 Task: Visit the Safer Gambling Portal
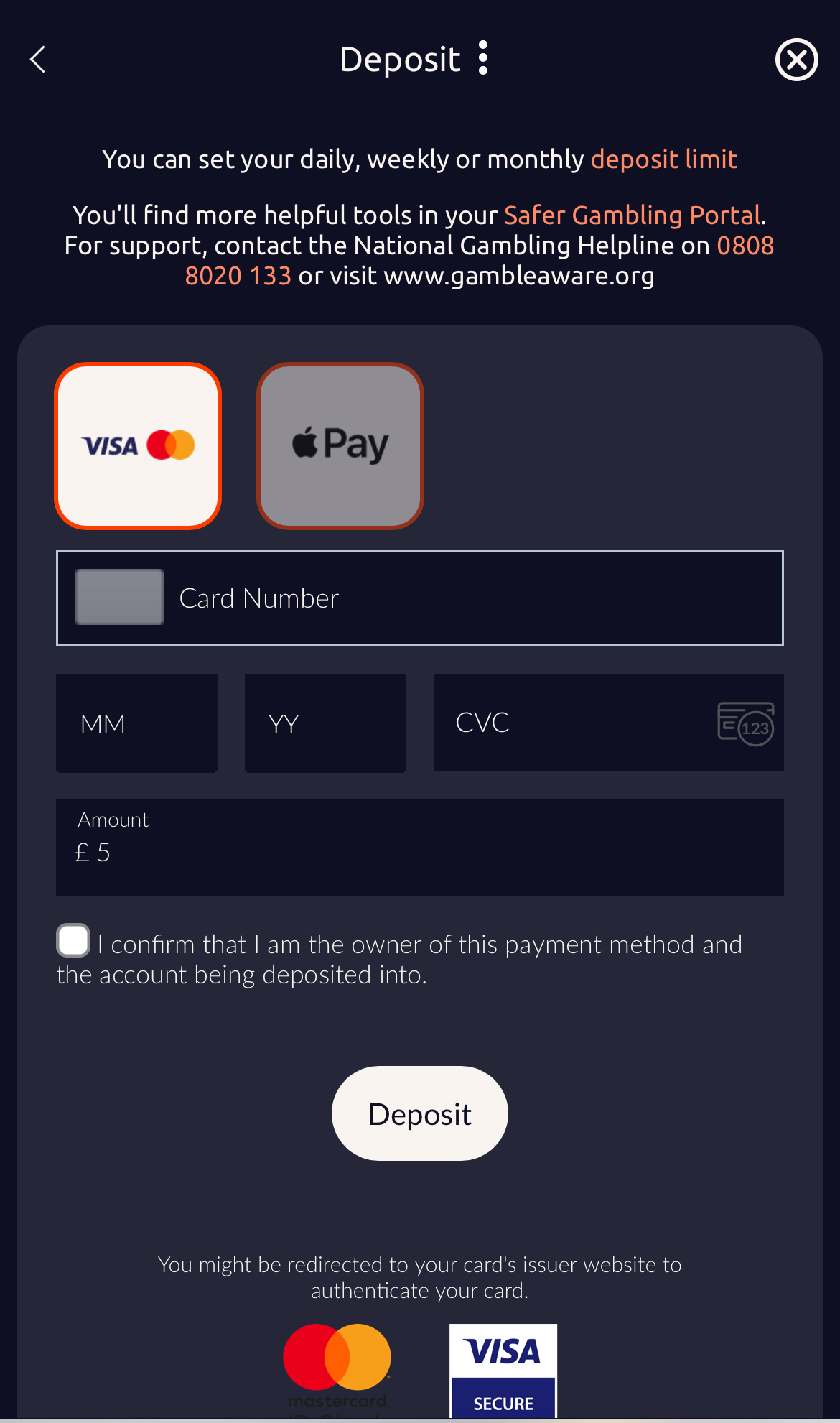tap(632, 215)
